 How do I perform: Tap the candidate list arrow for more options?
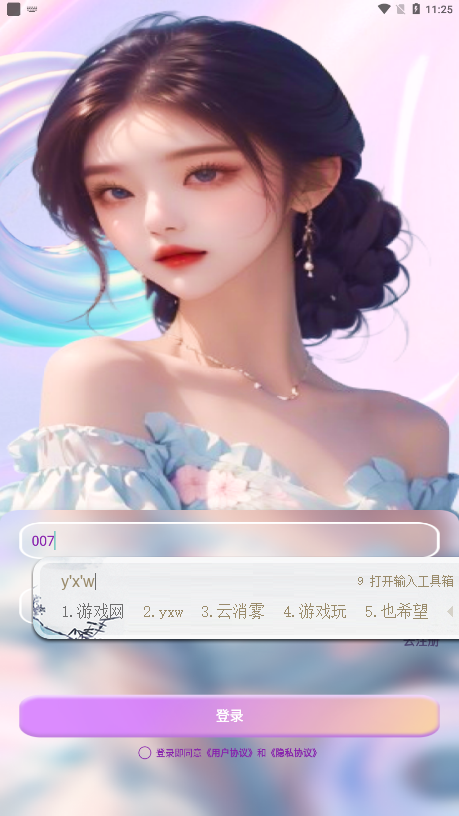coord(450,612)
